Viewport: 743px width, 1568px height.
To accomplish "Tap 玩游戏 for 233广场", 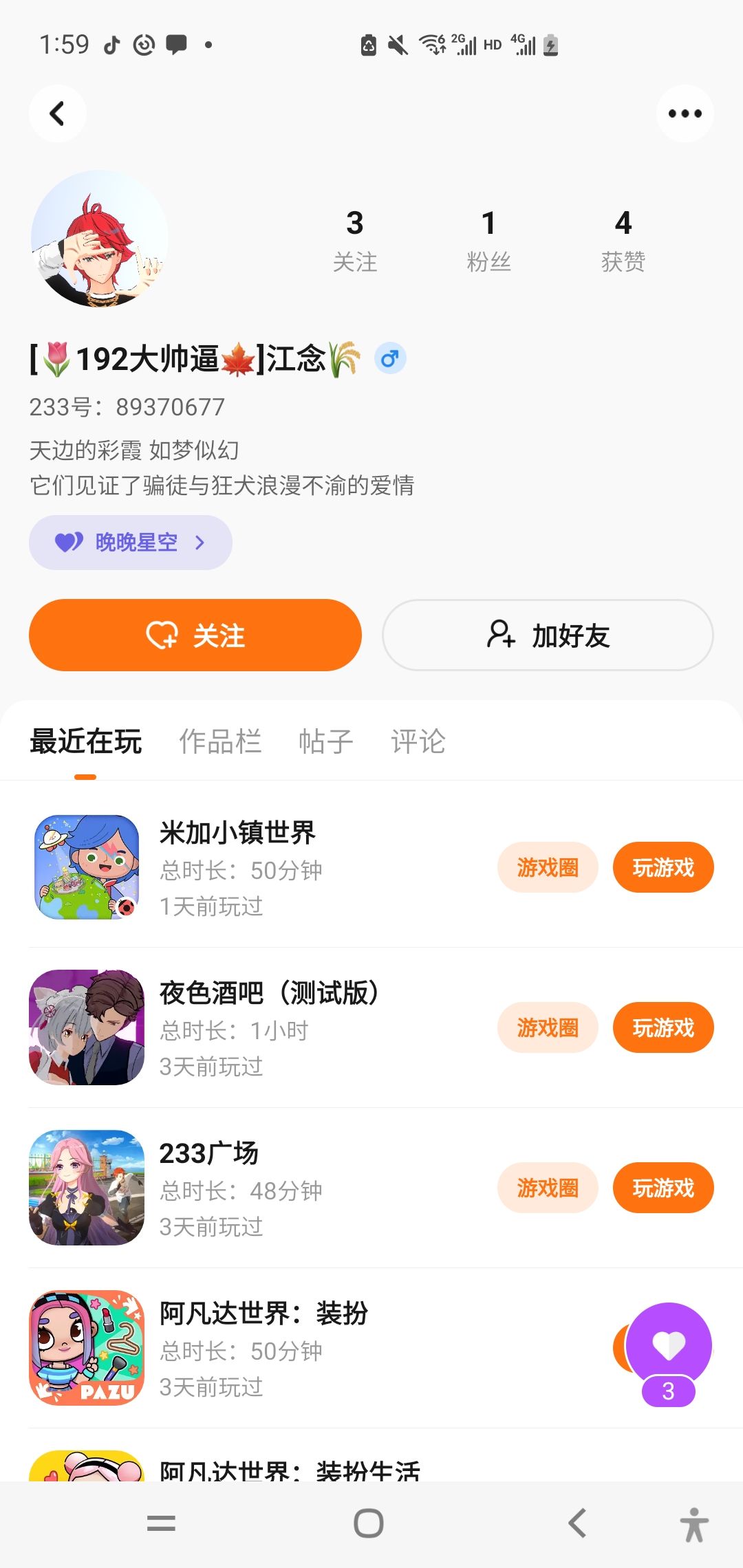I will pos(663,1188).
